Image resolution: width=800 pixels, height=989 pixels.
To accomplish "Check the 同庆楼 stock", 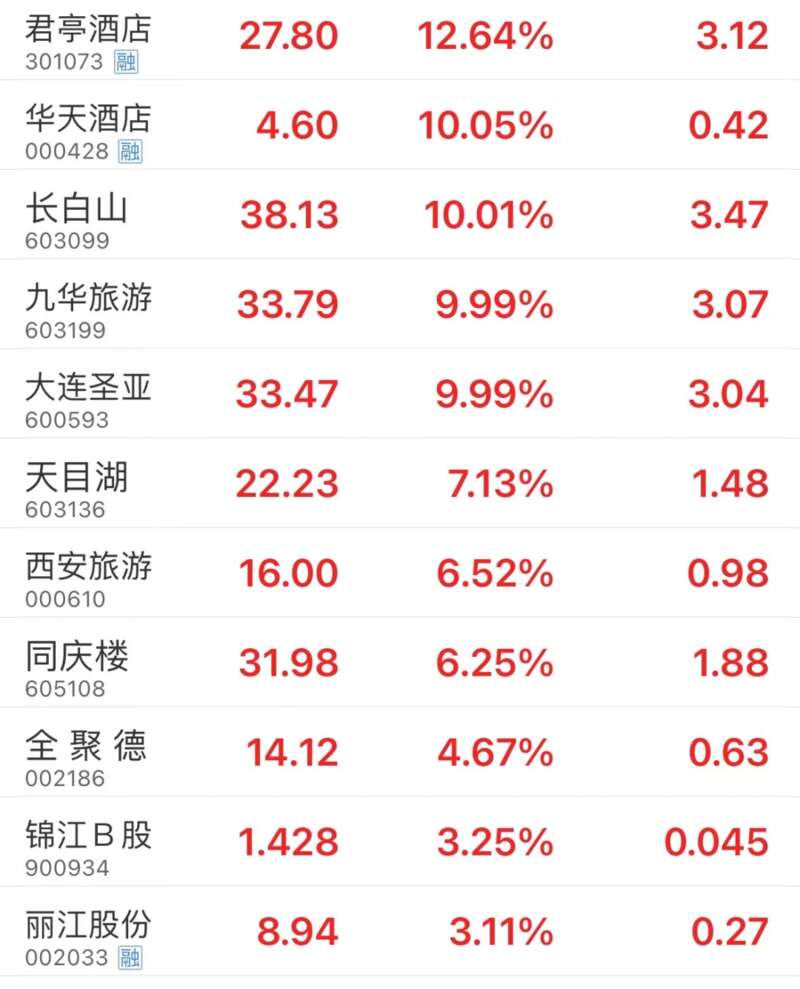I will point(78,658).
